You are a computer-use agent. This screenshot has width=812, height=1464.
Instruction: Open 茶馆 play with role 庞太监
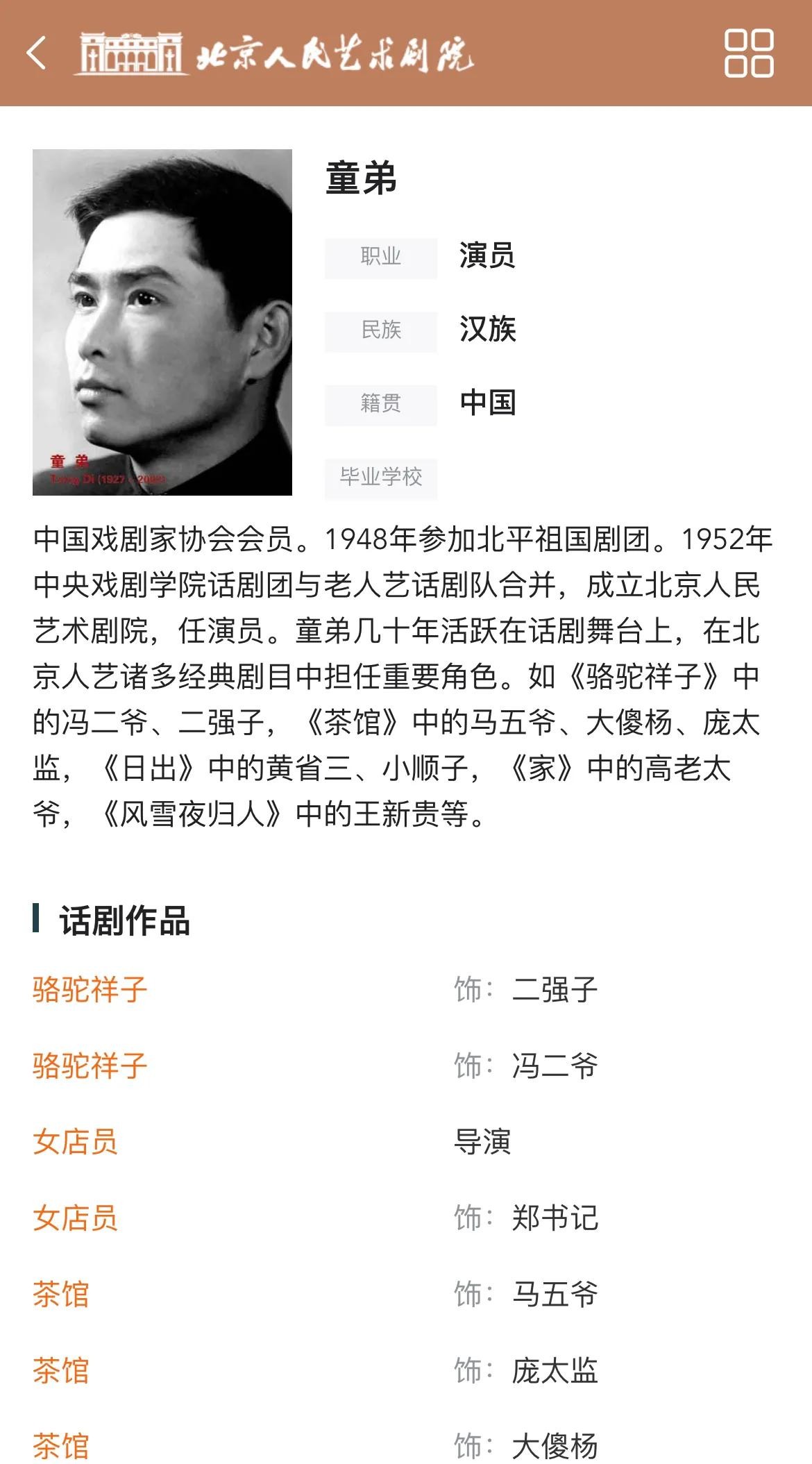point(61,1371)
